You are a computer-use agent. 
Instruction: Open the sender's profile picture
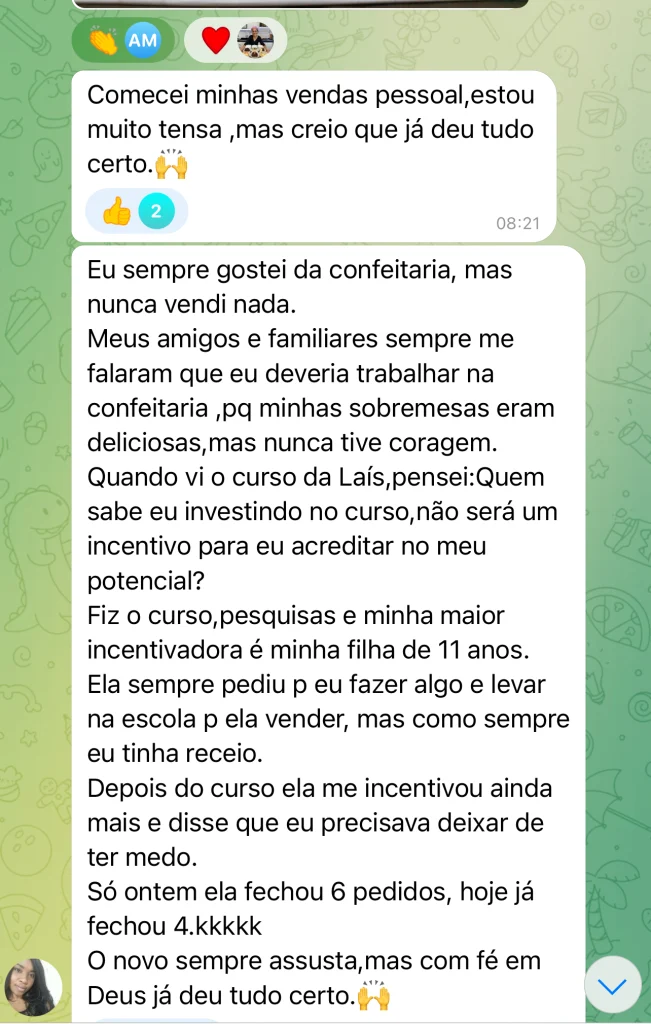point(34,987)
